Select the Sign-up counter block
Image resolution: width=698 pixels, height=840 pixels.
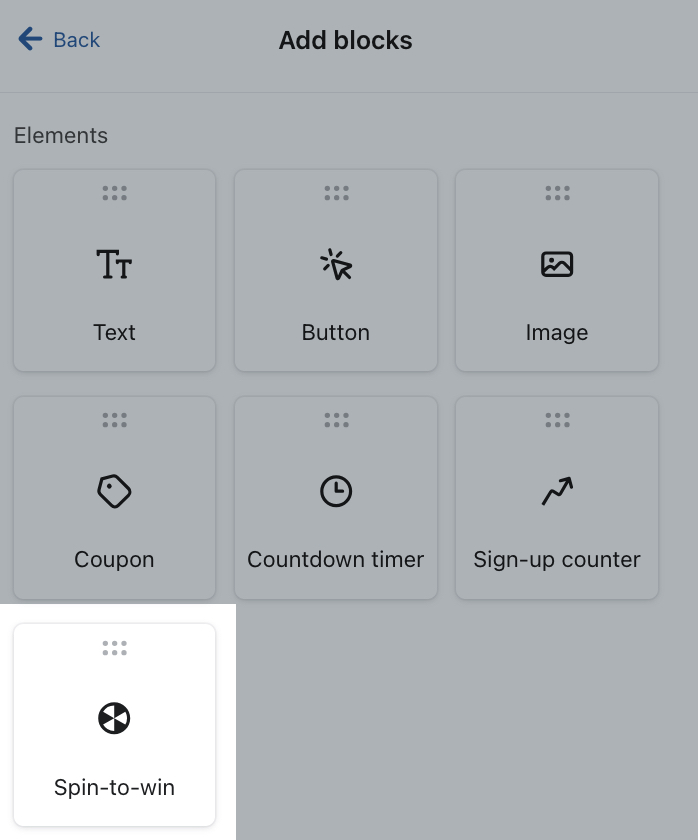(x=557, y=498)
